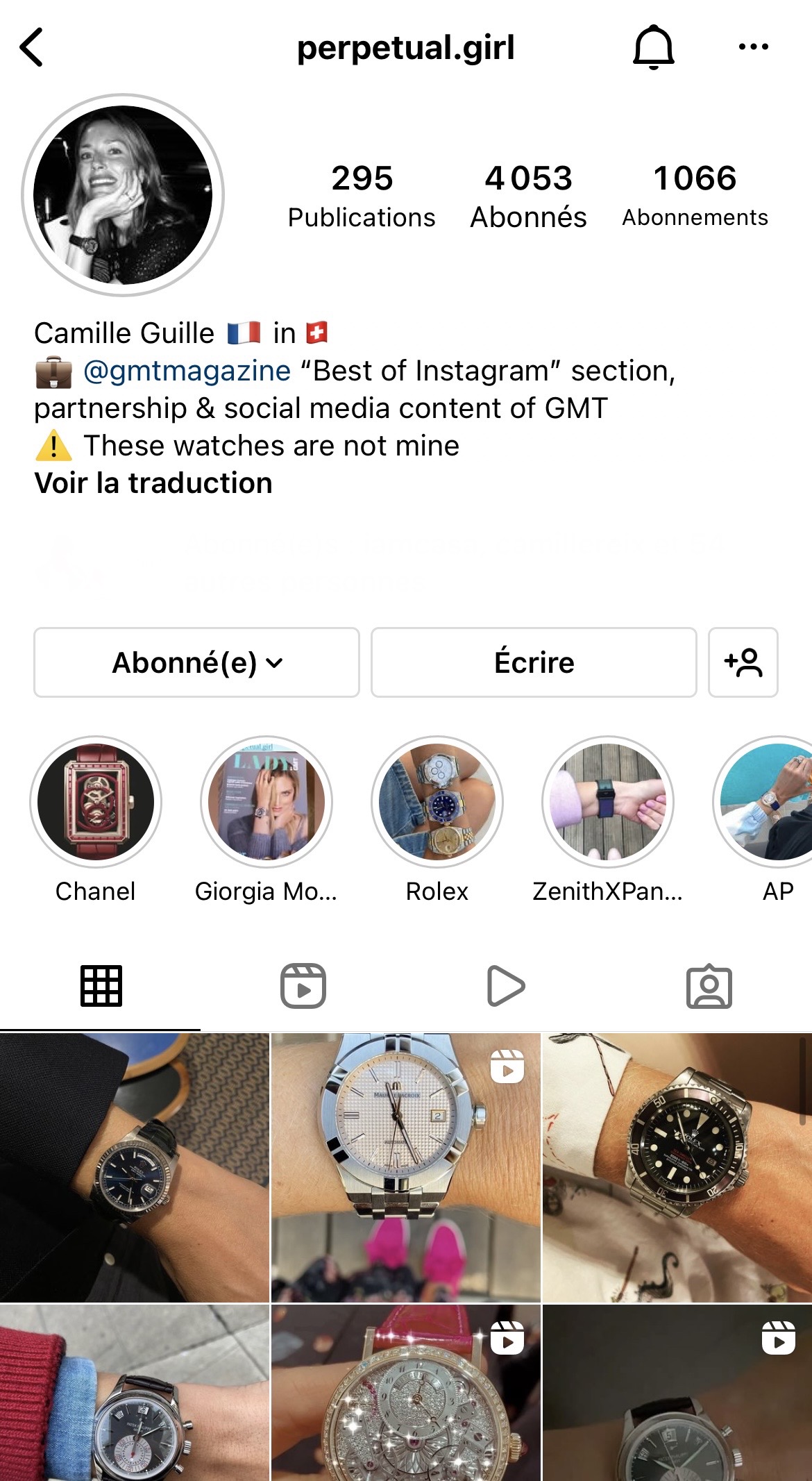Switch to the tagged photos tab

[709, 985]
